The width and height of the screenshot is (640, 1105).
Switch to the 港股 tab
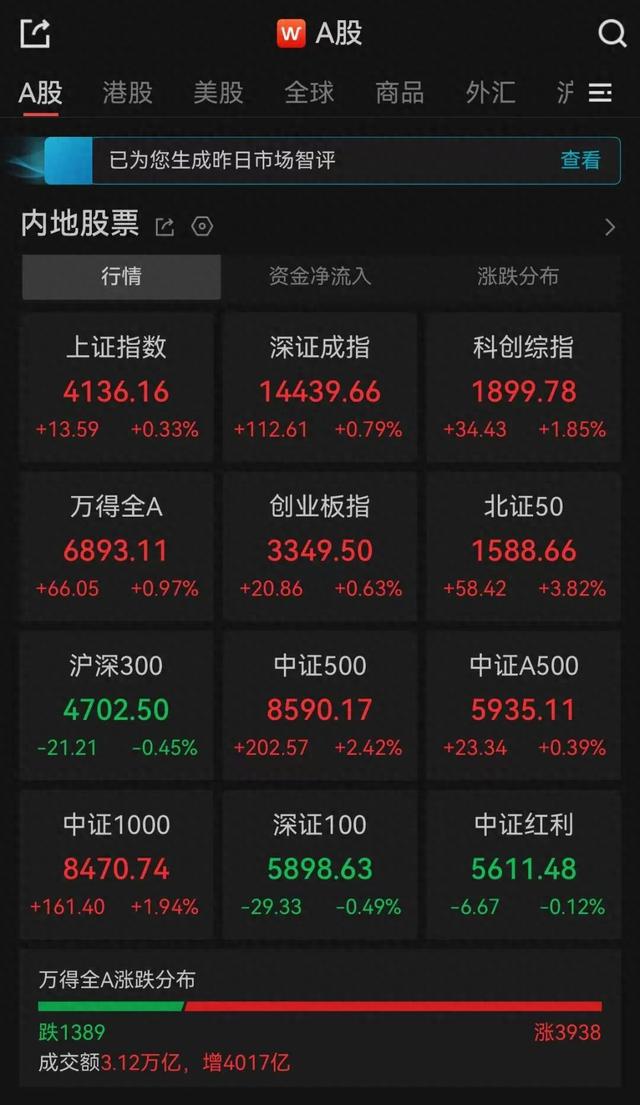[x=127, y=93]
